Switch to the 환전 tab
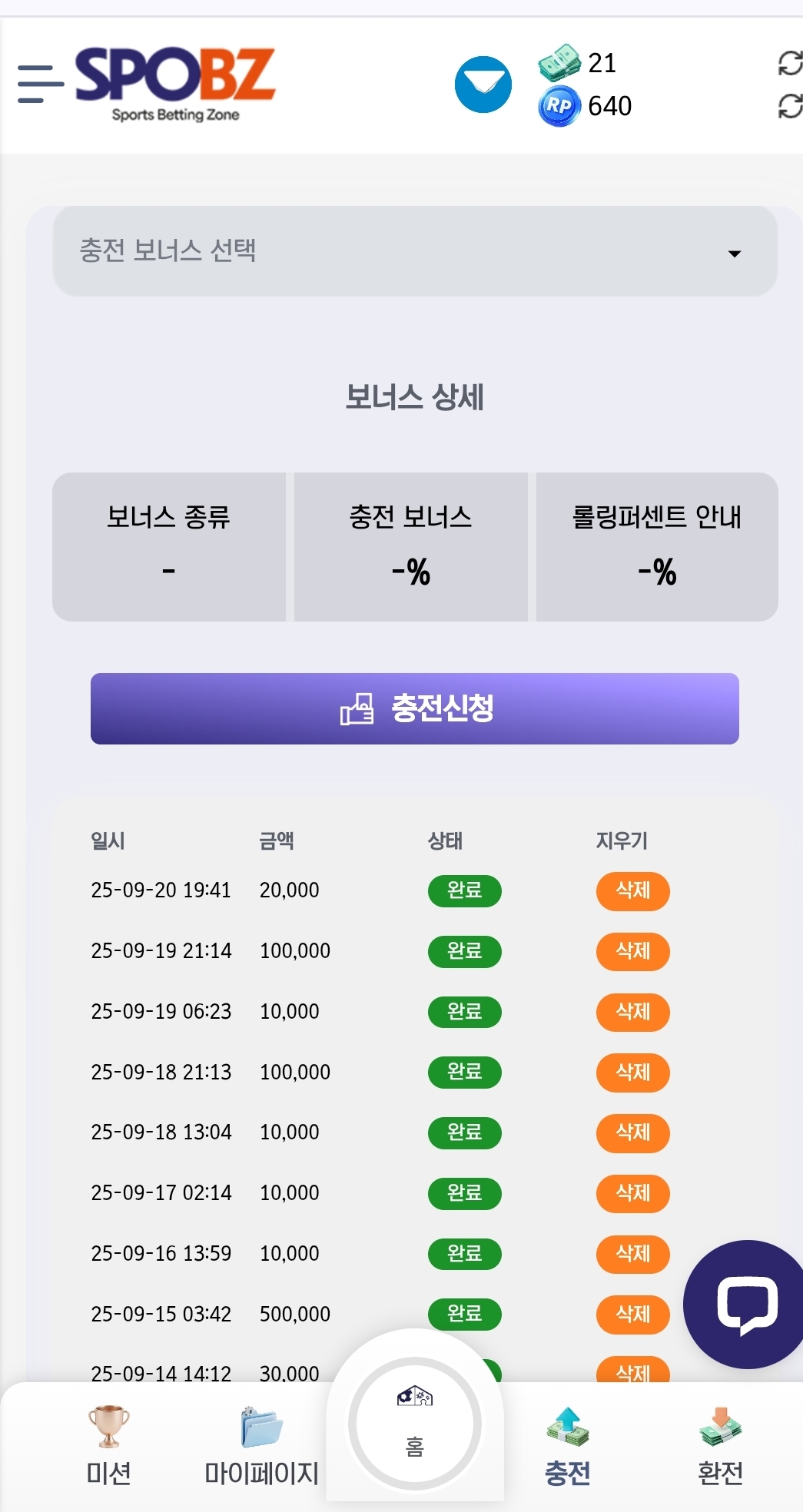Viewport: 803px width, 1512px height. tap(720, 1446)
